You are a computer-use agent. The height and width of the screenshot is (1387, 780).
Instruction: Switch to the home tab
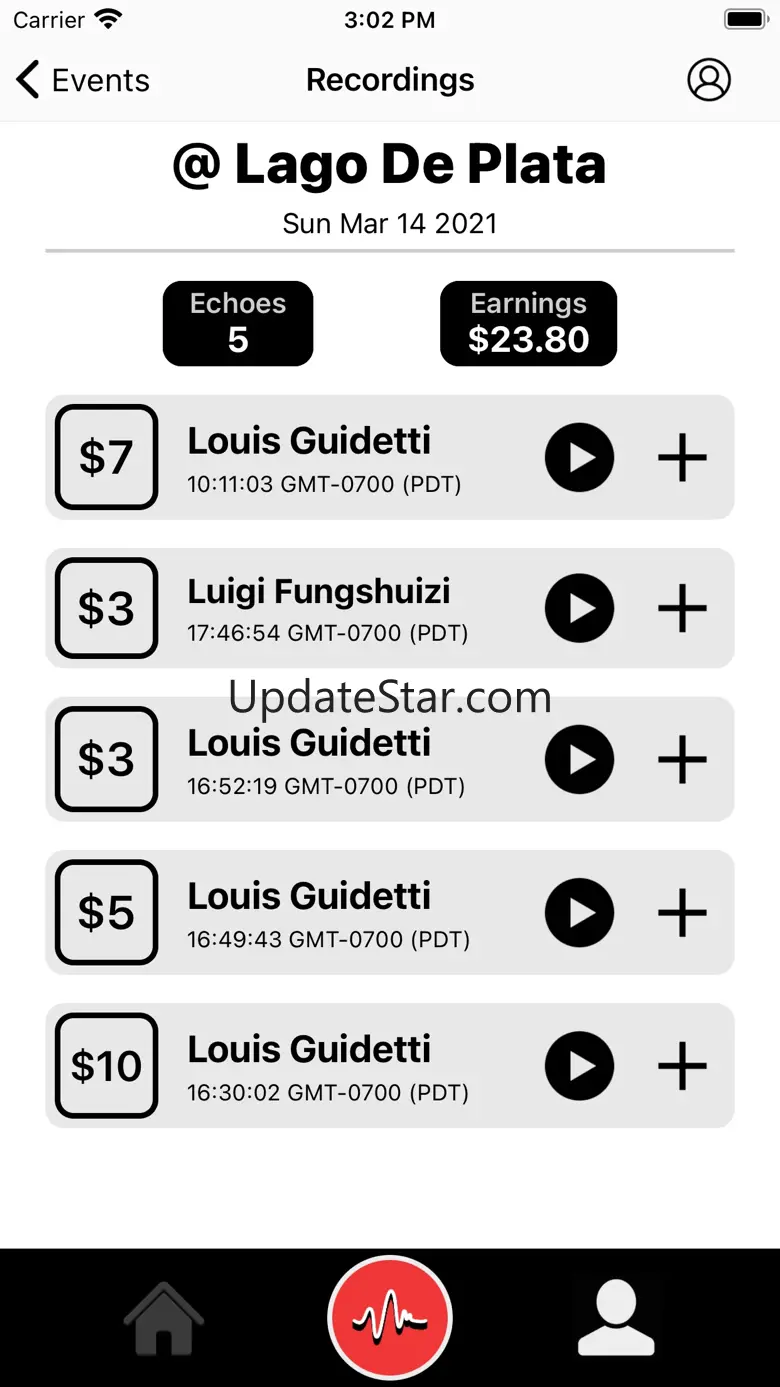pyautogui.click(x=163, y=1318)
